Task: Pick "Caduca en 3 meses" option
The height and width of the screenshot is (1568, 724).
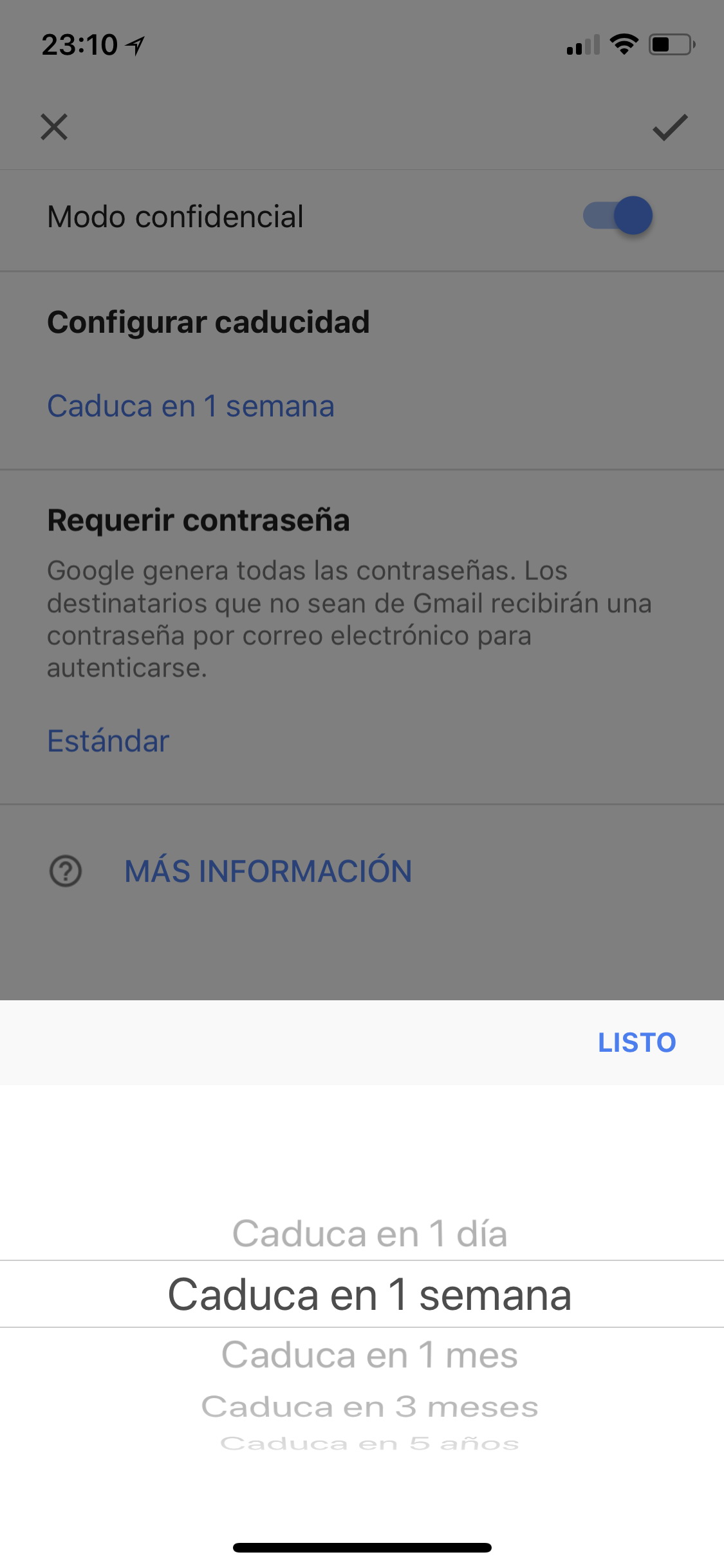Action: 369,1407
